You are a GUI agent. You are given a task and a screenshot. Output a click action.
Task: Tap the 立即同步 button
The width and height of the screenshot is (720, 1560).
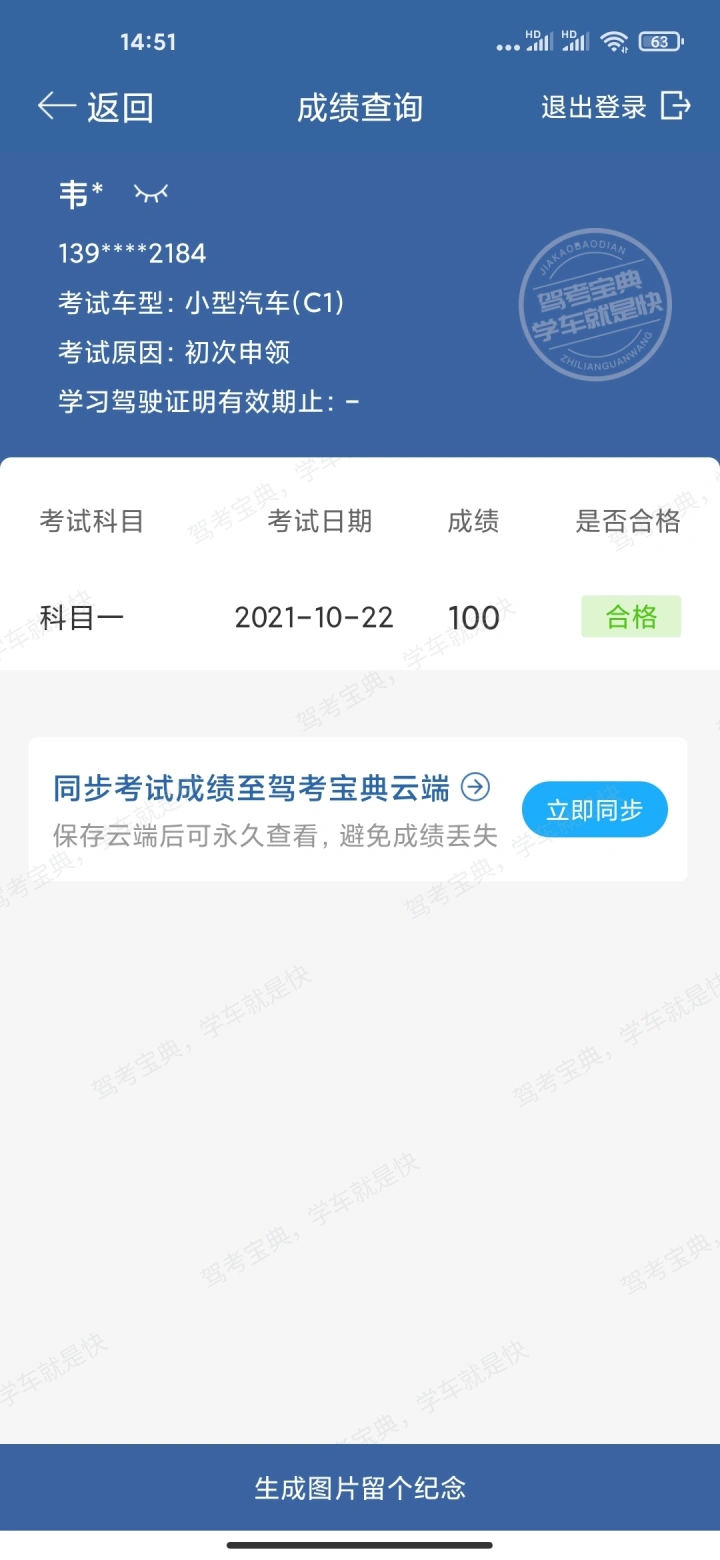click(x=595, y=810)
